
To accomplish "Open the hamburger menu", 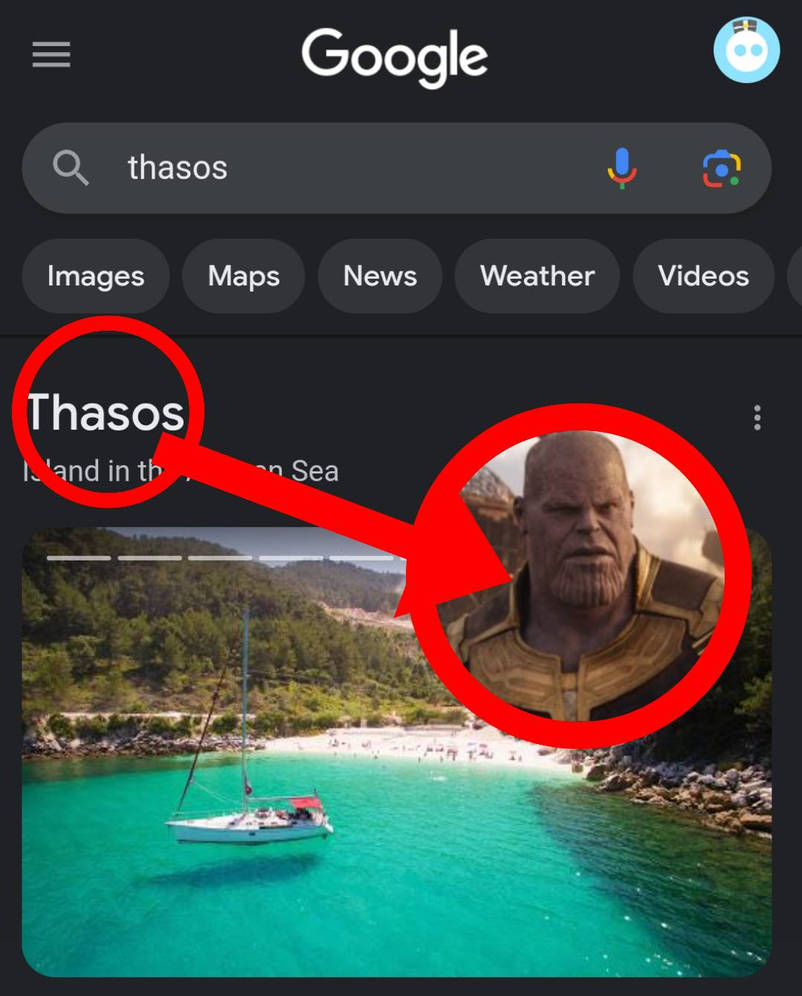I will [51, 54].
